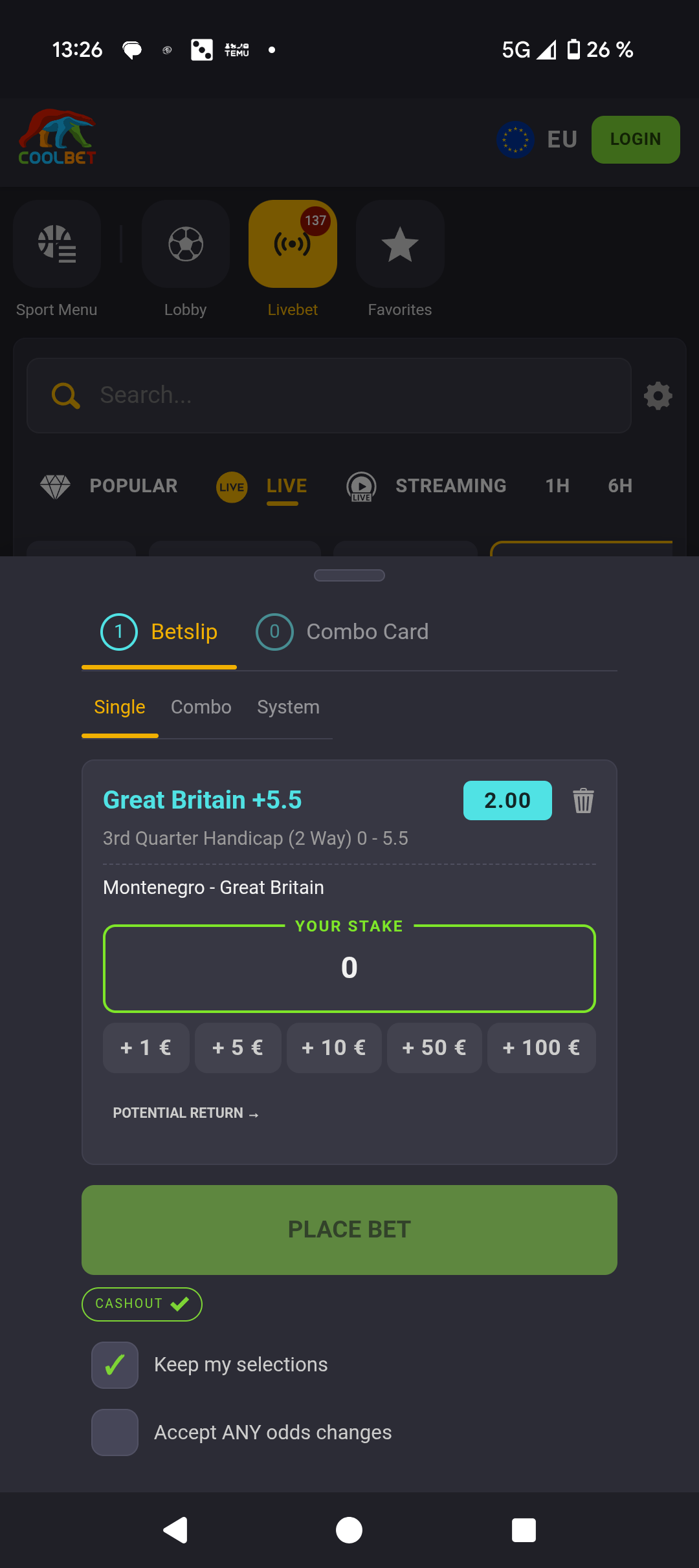The width and height of the screenshot is (699, 1568).
Task: Expand the Potential Return details
Action: 186,1113
